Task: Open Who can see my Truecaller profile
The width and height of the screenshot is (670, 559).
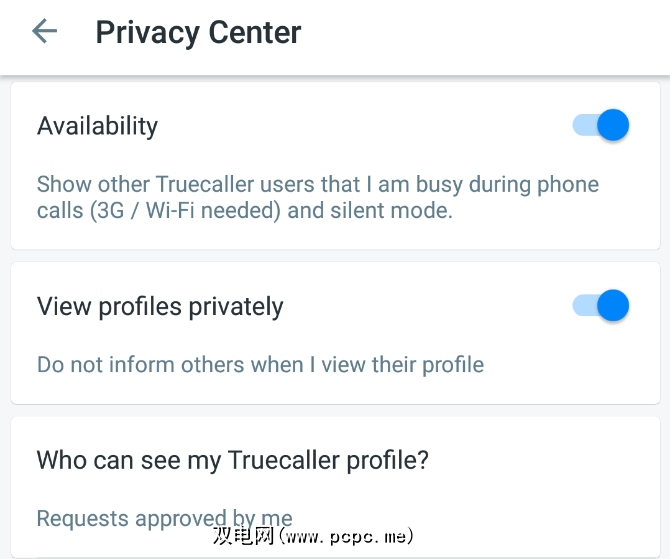Action: 233,461
